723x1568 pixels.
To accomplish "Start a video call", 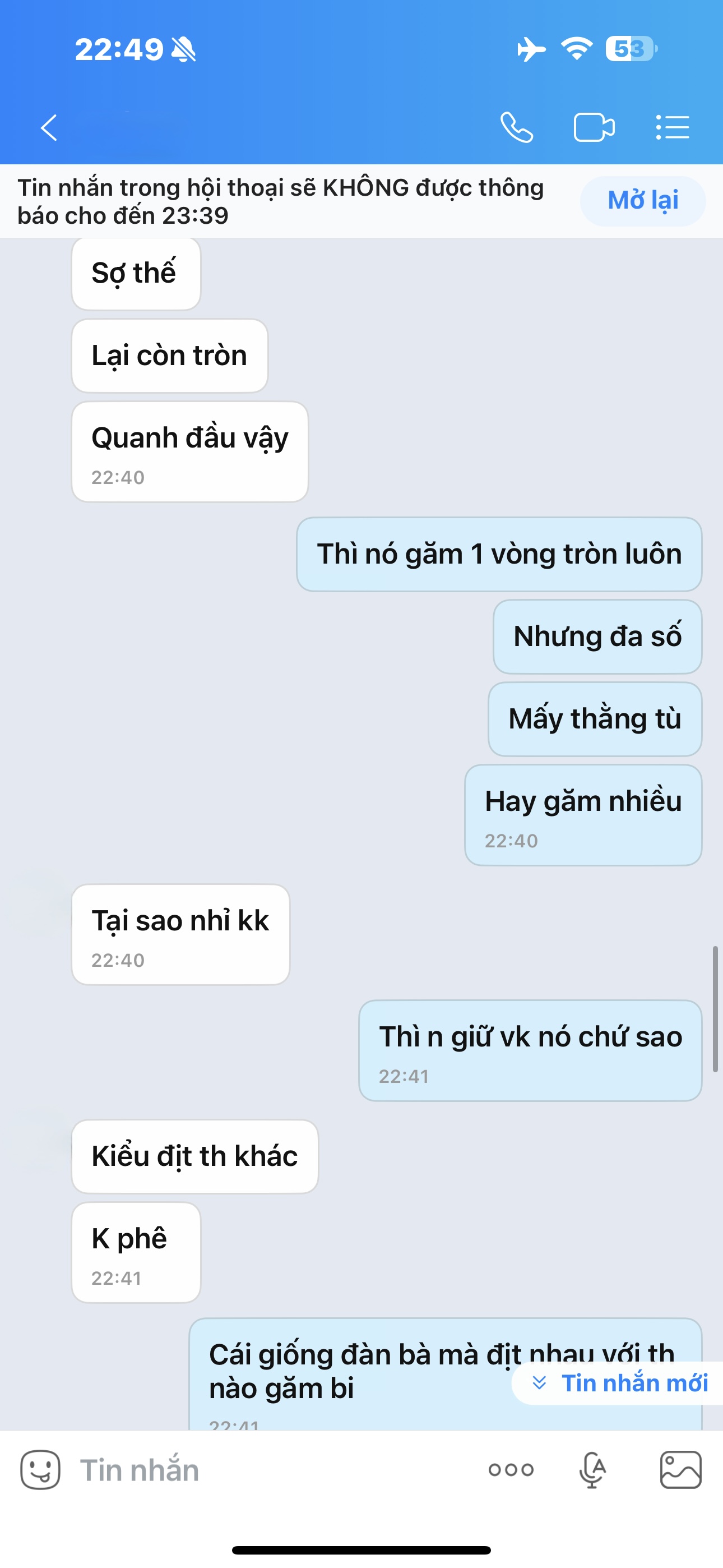I will click(x=594, y=128).
